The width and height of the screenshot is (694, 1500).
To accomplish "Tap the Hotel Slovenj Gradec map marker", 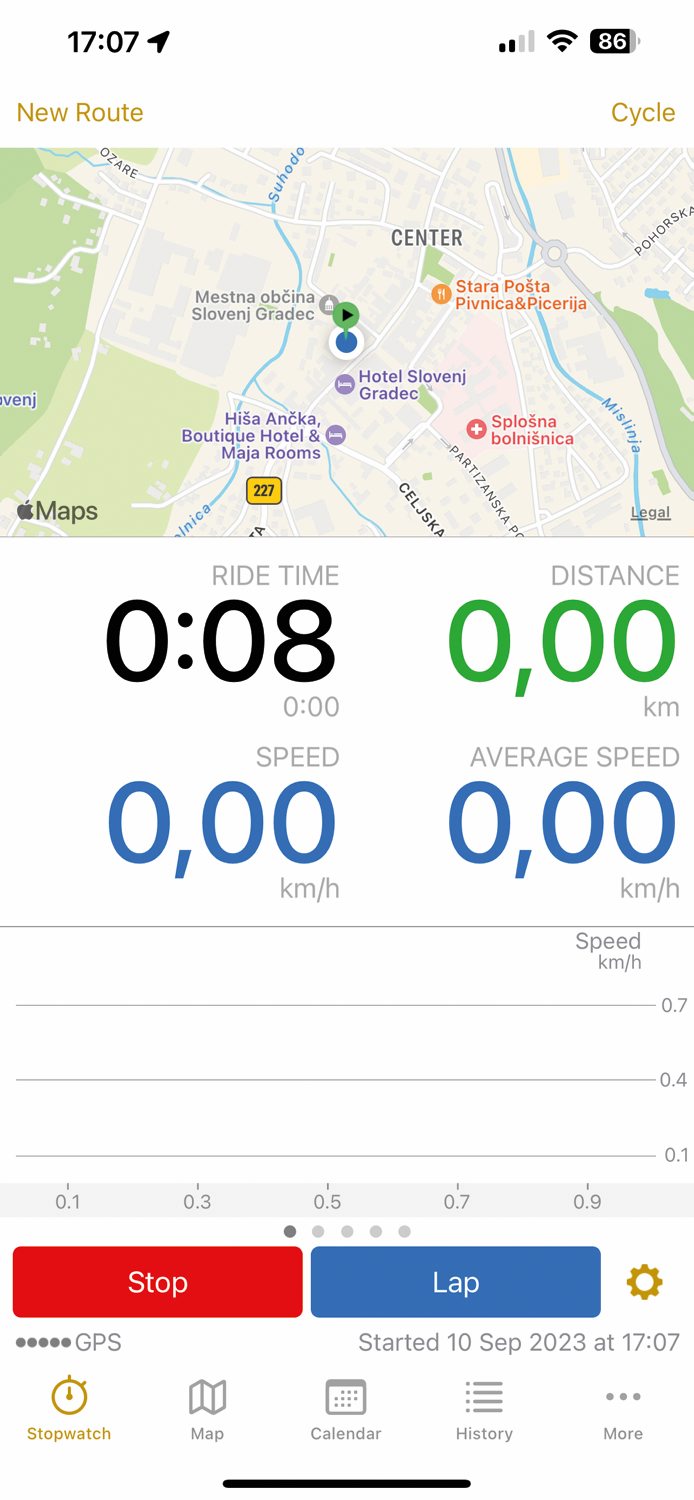I will pos(345,384).
